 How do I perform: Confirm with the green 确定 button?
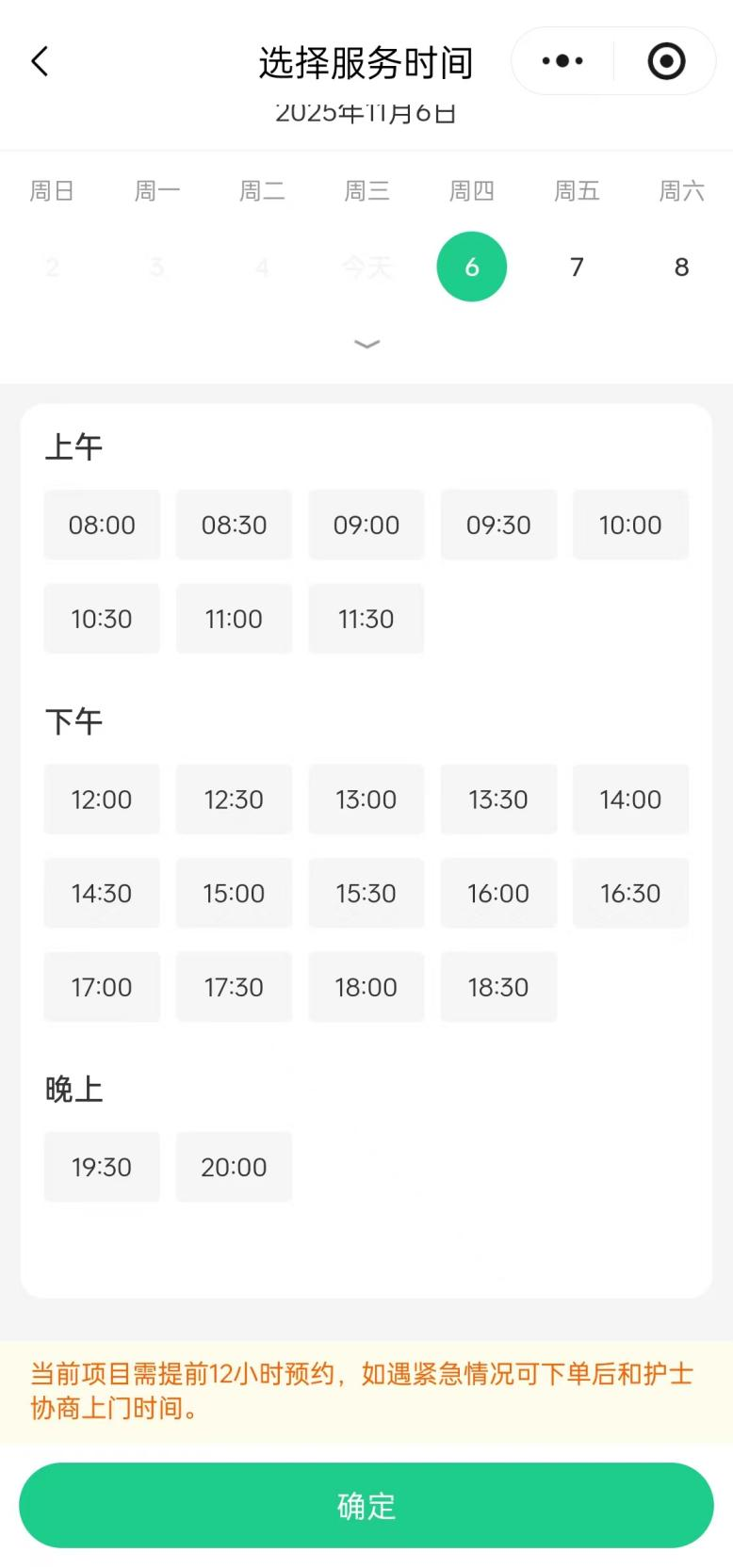pyautogui.click(x=366, y=1505)
